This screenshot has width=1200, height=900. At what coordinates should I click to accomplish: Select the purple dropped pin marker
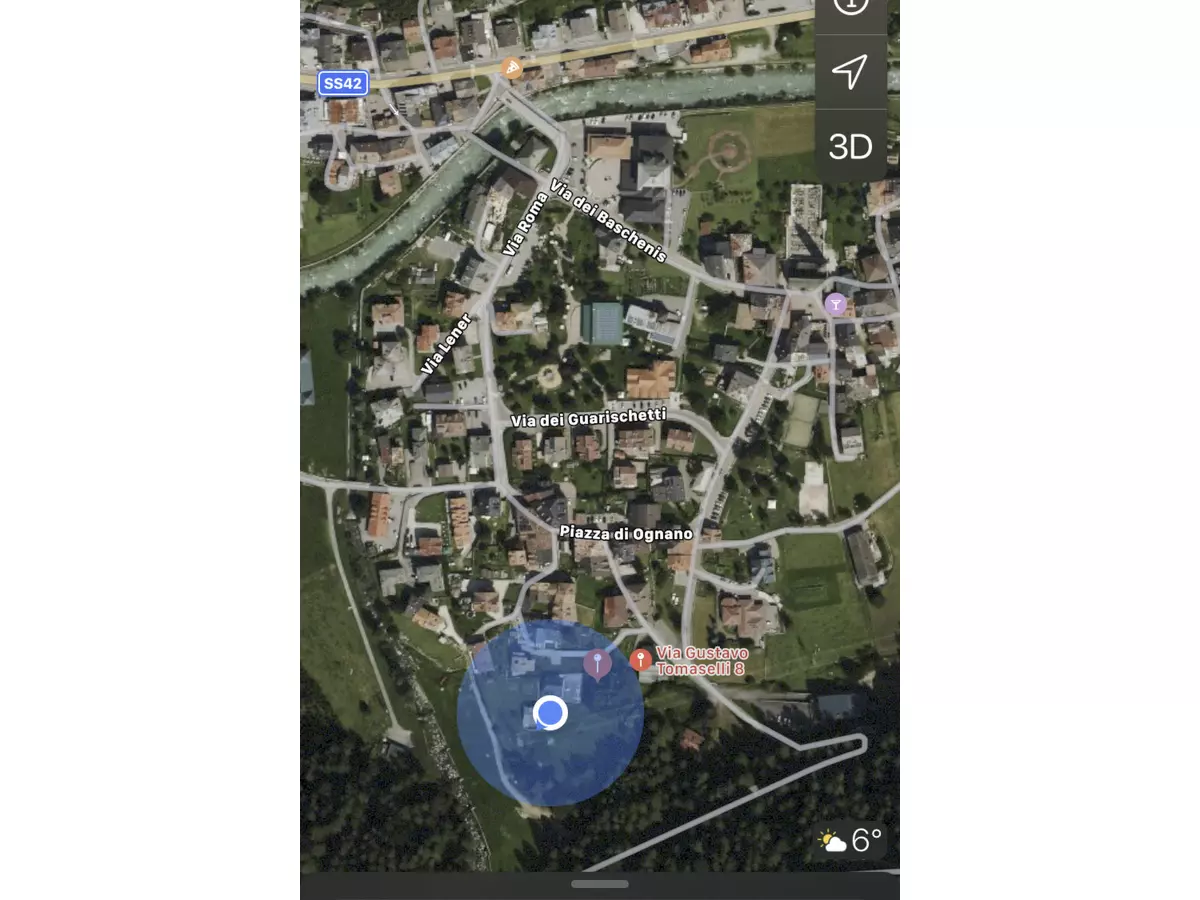click(x=597, y=662)
